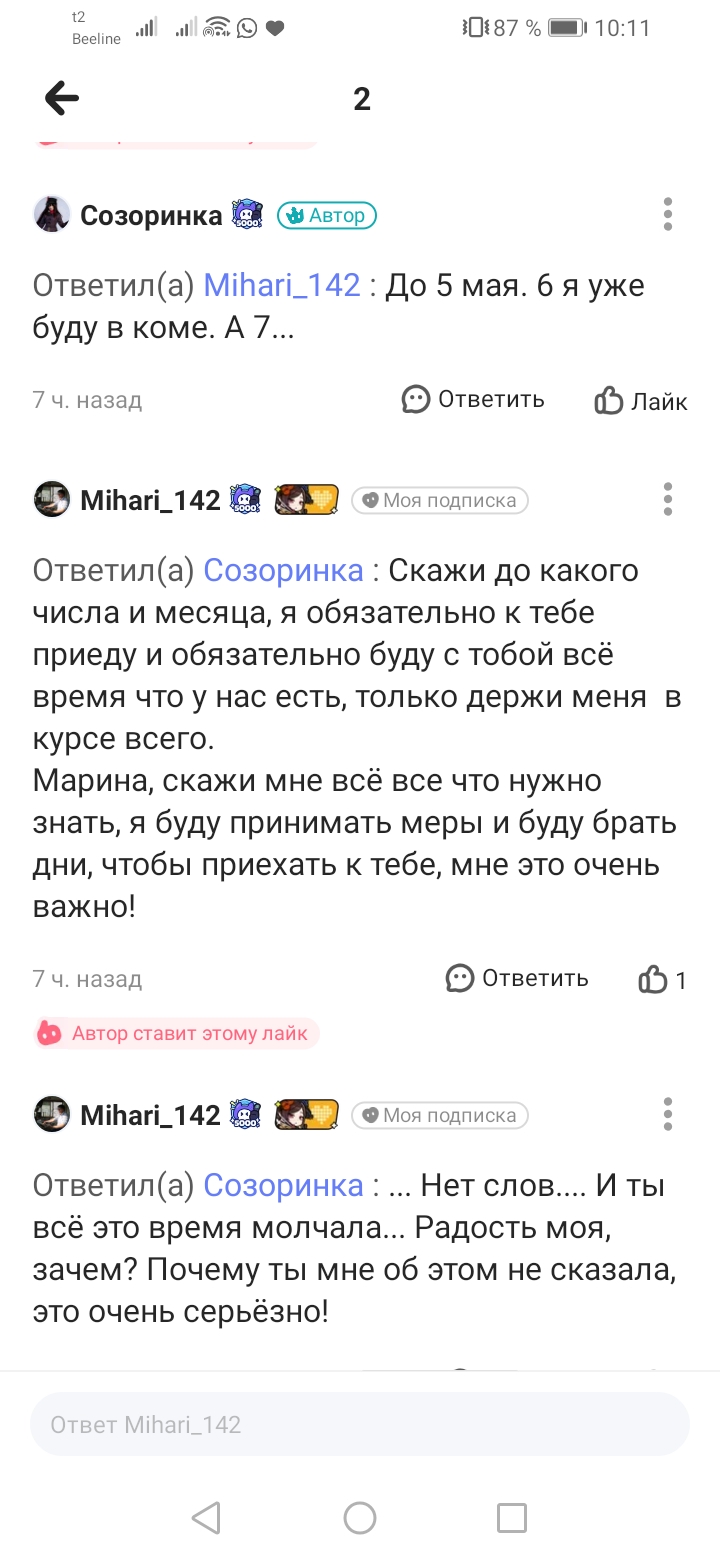Open system recent apps
Viewport: 720px width, 1560px height.
tap(512, 1518)
